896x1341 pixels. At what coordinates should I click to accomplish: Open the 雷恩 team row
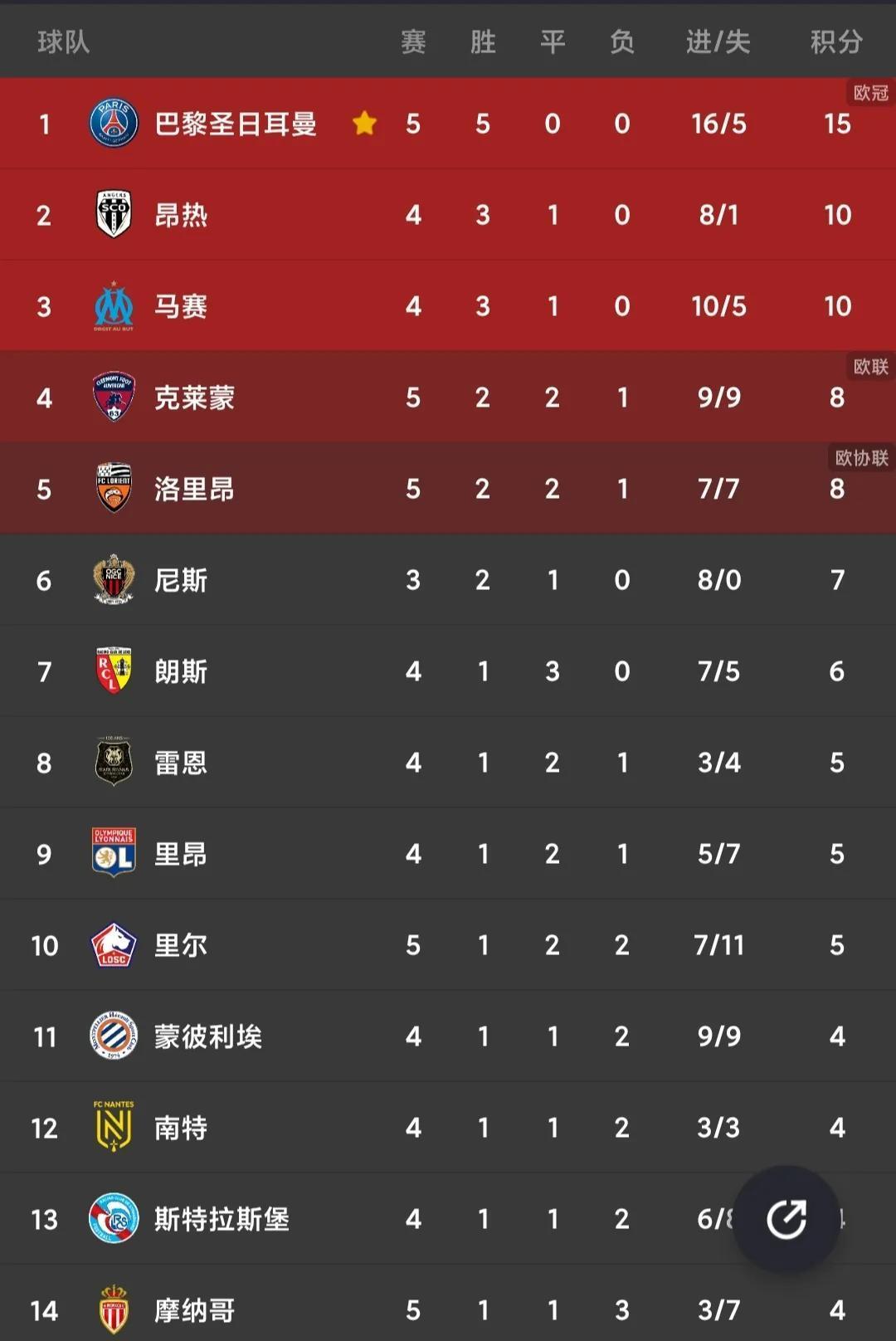(181, 763)
